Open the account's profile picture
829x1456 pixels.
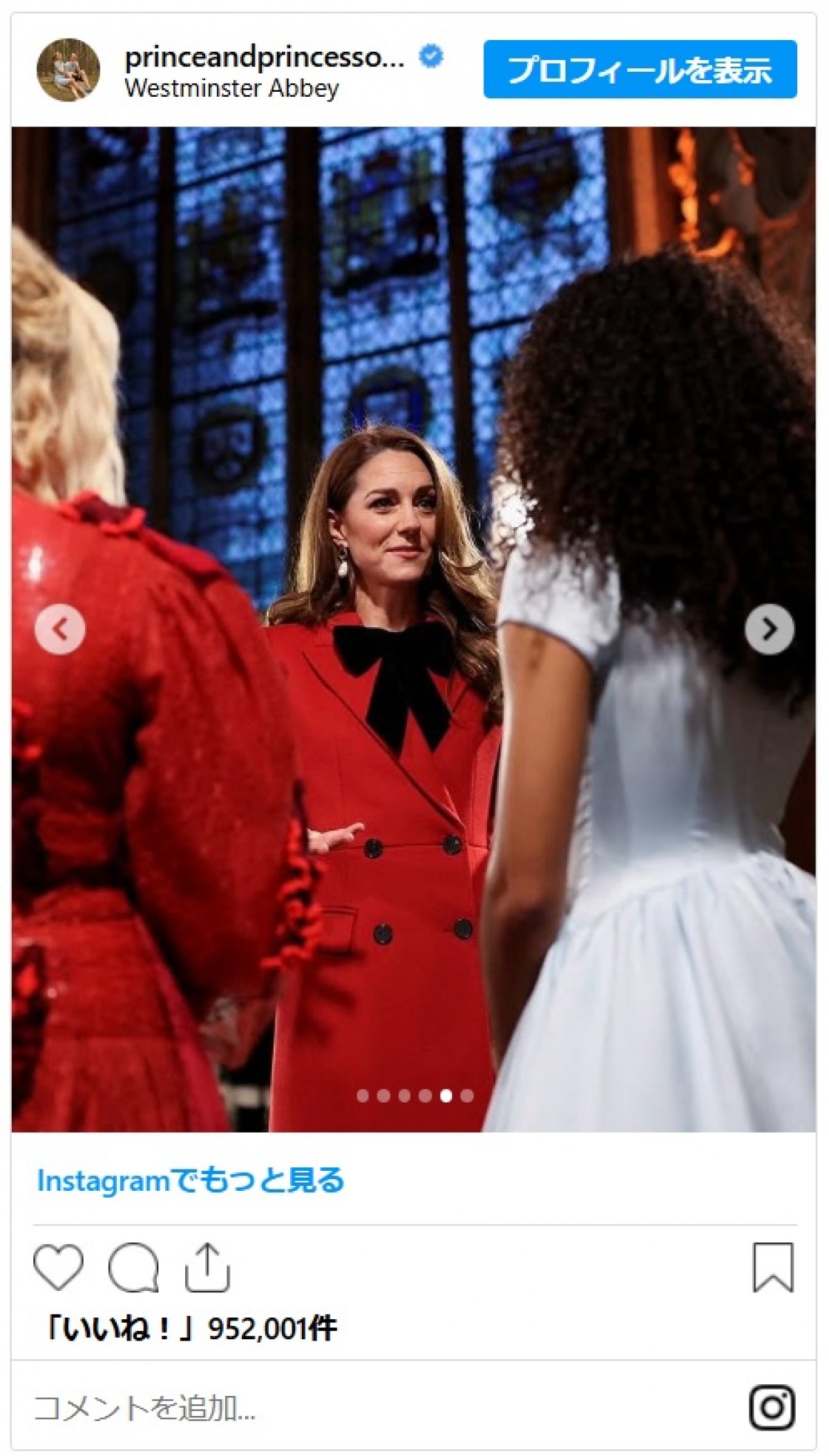pyautogui.click(x=68, y=70)
